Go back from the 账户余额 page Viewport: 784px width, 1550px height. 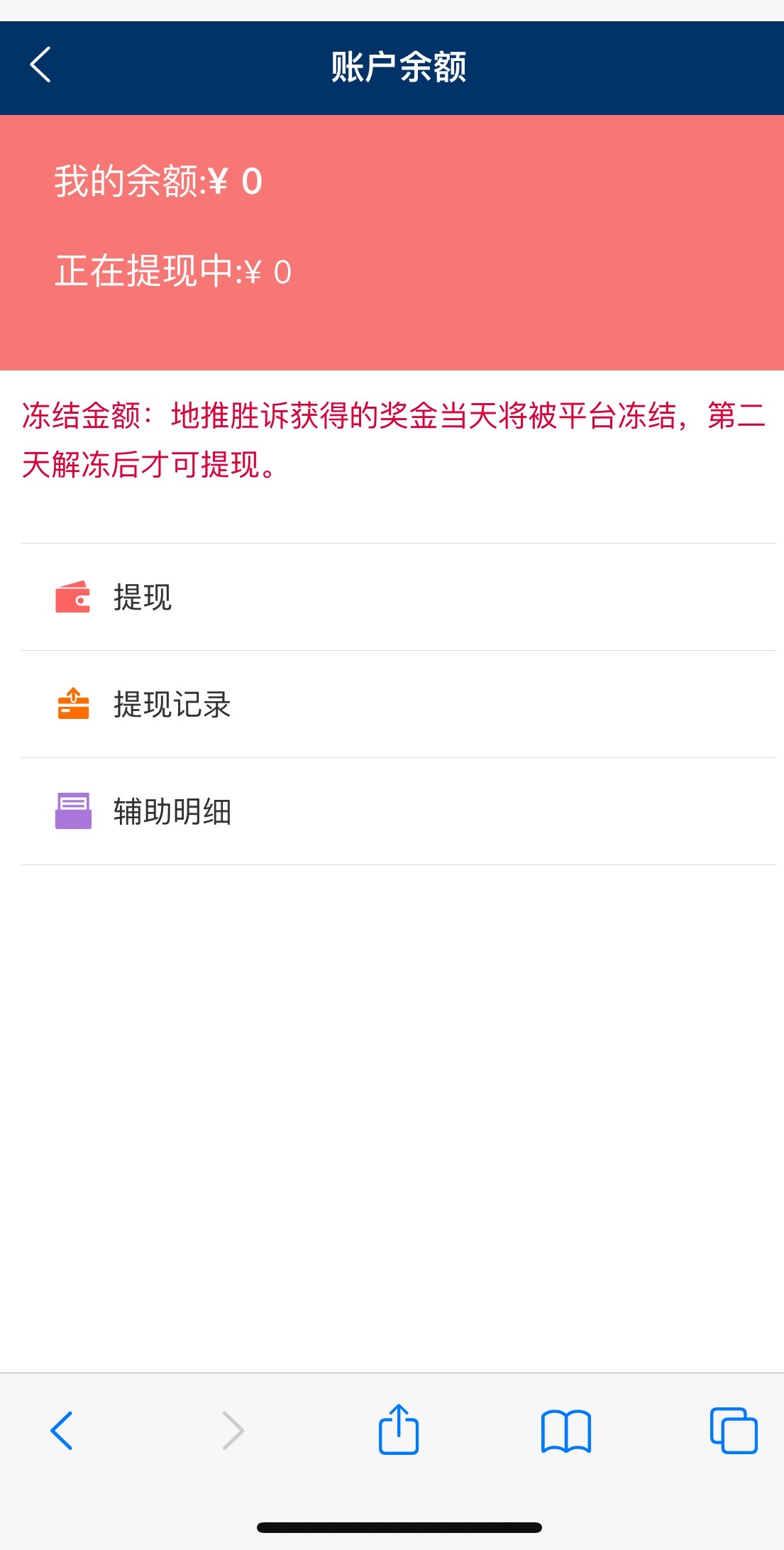(x=40, y=65)
